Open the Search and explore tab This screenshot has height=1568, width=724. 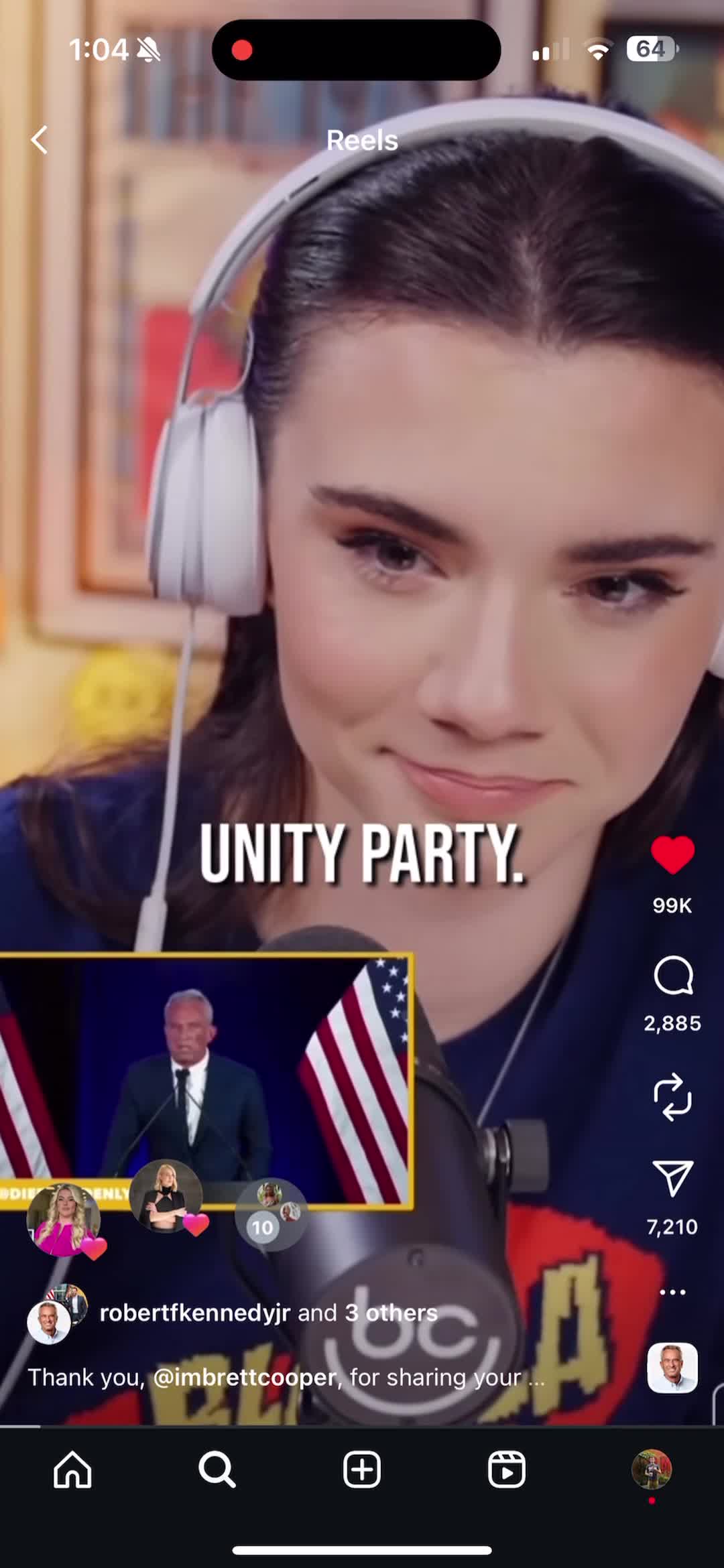217,1469
